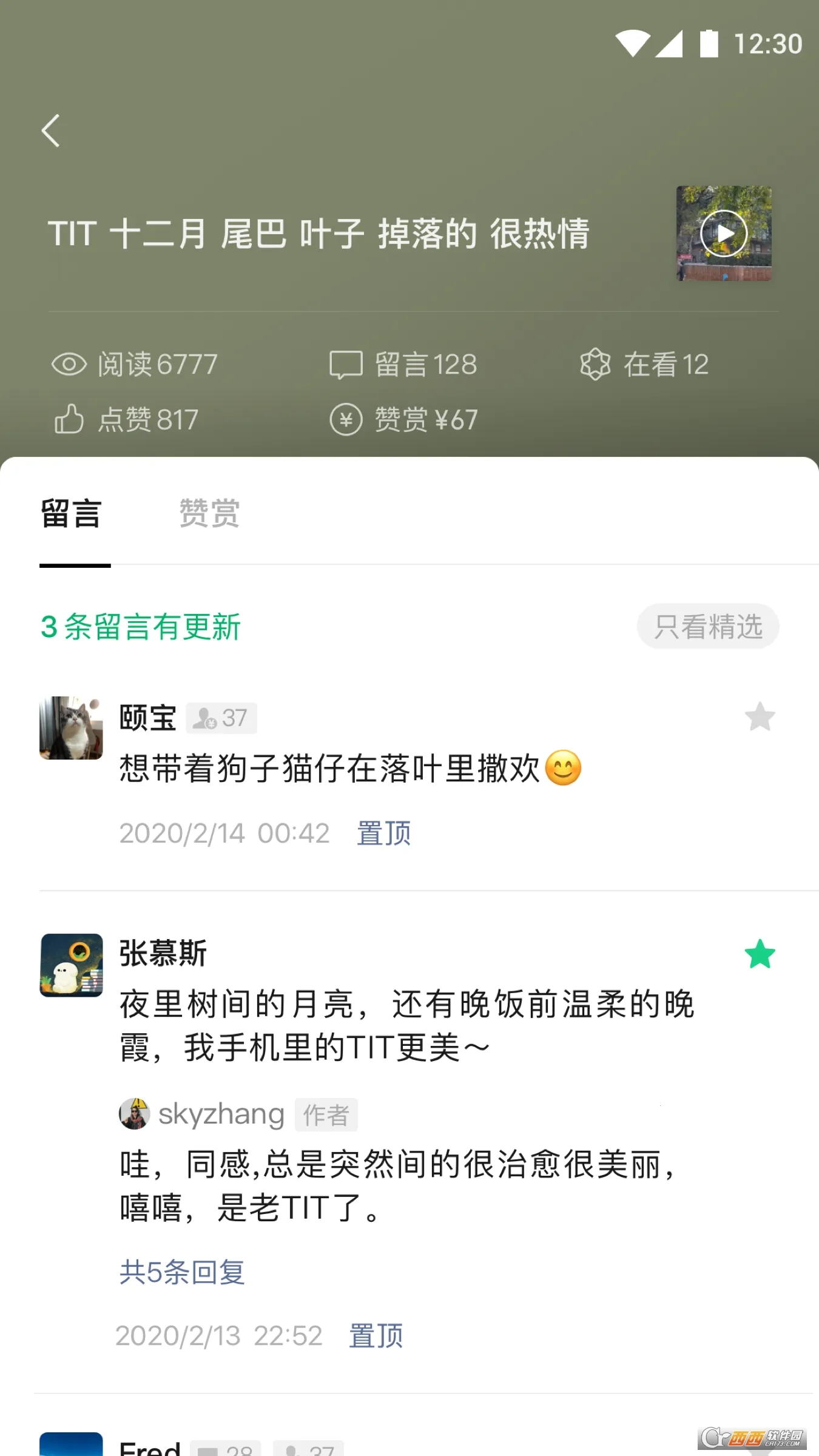Expand 共5条回复 to view replies

(x=181, y=1273)
